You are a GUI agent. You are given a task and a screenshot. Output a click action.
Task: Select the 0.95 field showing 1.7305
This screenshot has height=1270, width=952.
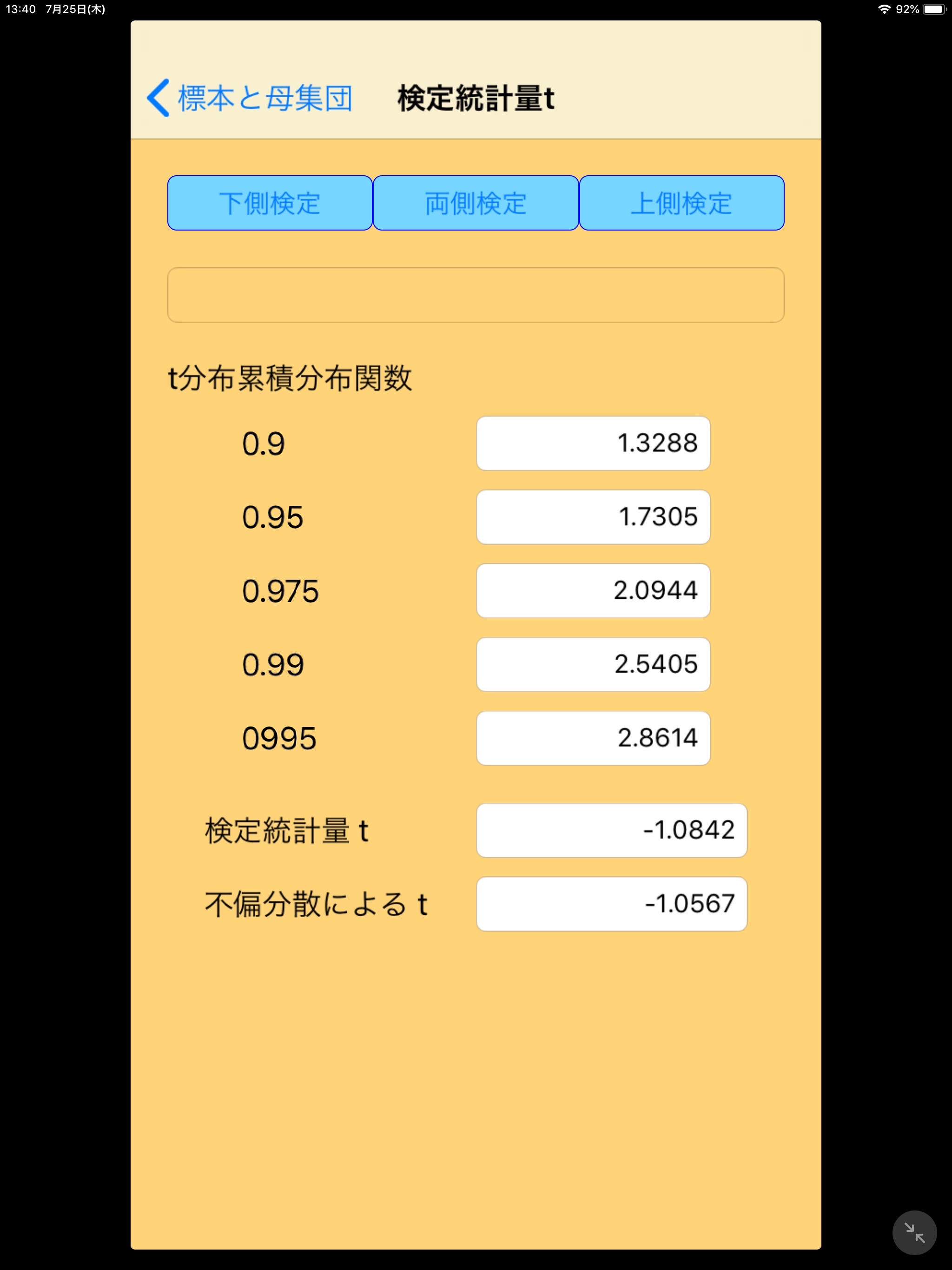click(x=593, y=517)
